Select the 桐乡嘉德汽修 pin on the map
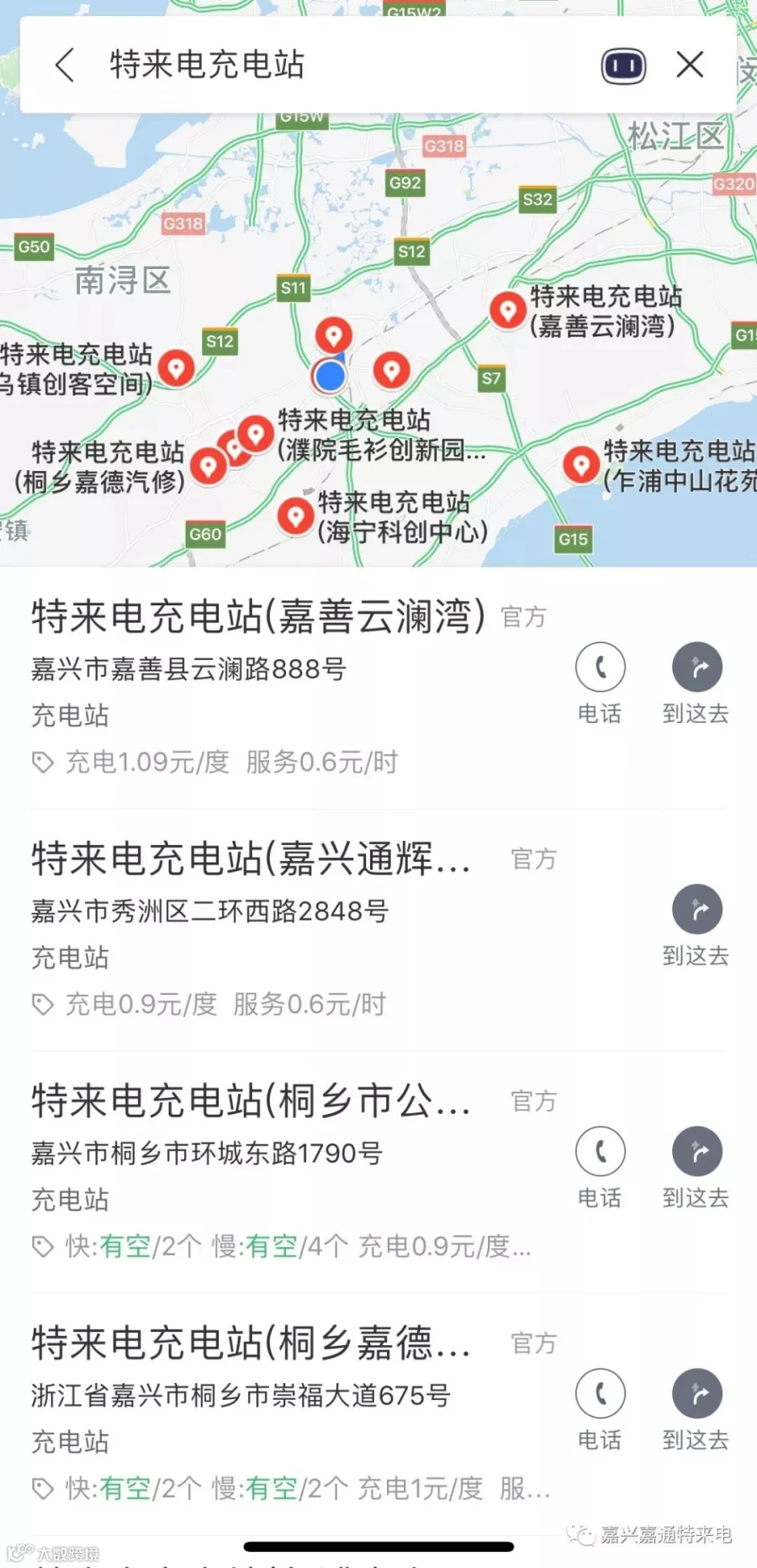 click(x=208, y=466)
